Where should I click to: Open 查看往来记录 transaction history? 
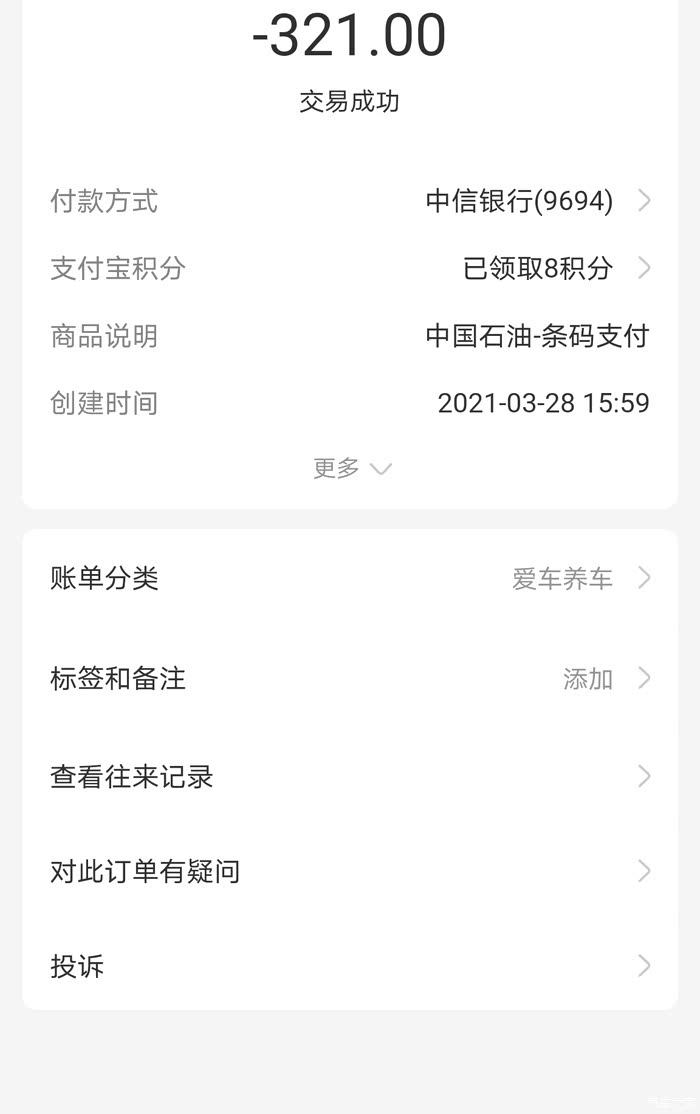(x=350, y=777)
